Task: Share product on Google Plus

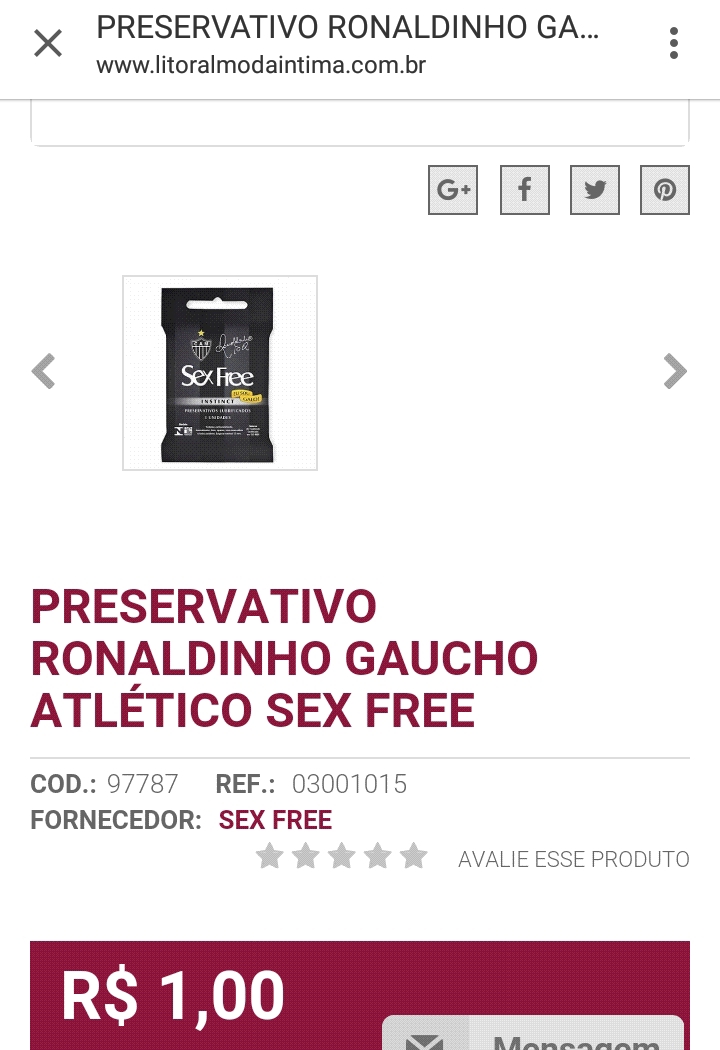Action: pyautogui.click(x=453, y=190)
